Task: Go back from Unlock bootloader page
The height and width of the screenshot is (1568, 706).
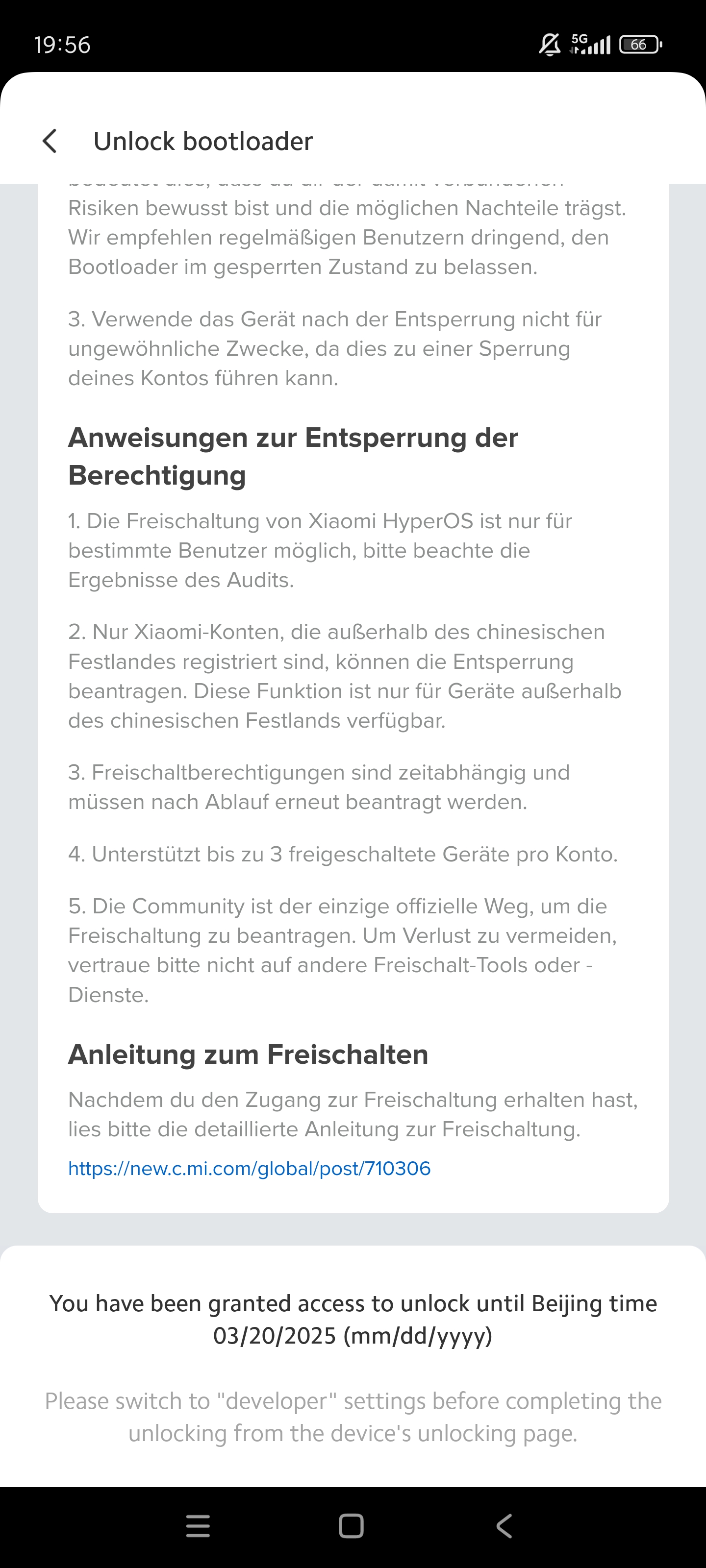Action: coord(50,141)
